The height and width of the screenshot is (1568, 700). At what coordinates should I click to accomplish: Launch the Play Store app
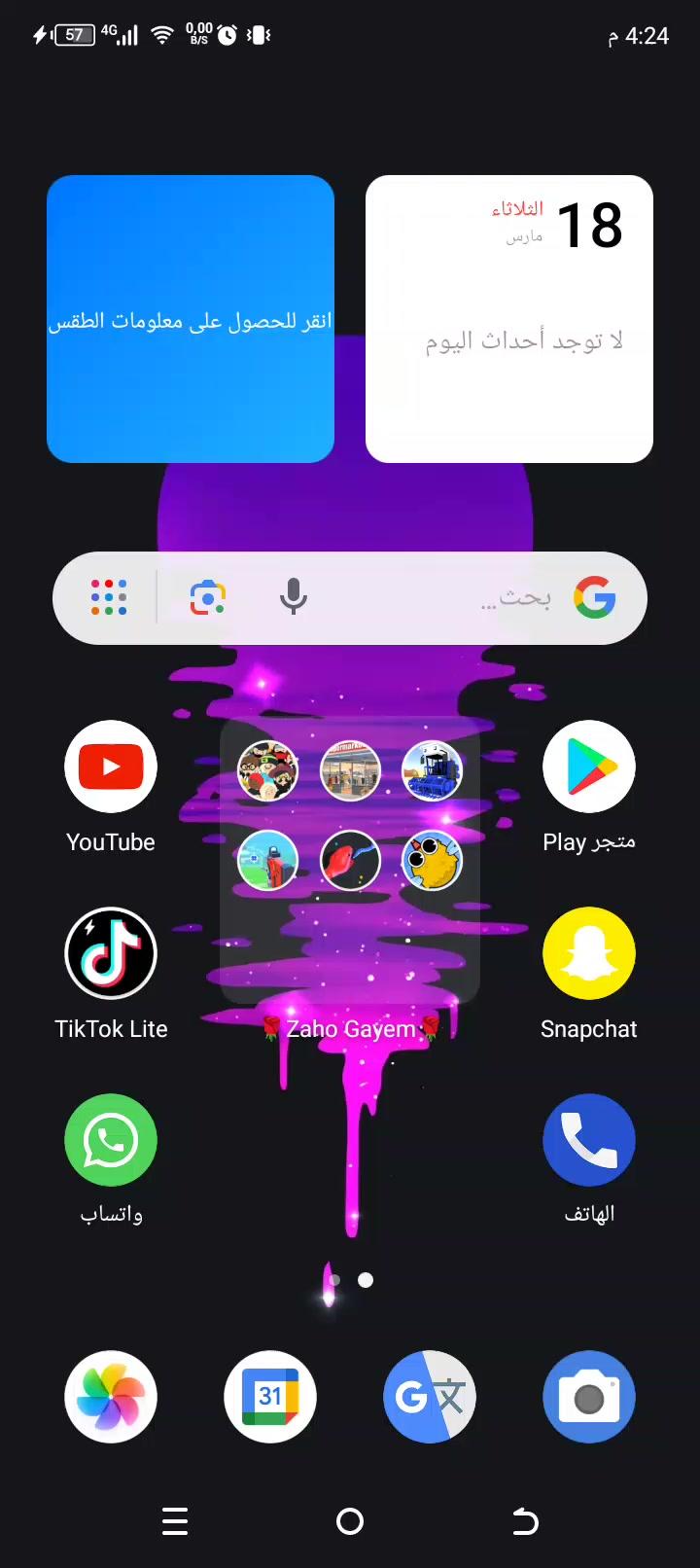coord(588,767)
